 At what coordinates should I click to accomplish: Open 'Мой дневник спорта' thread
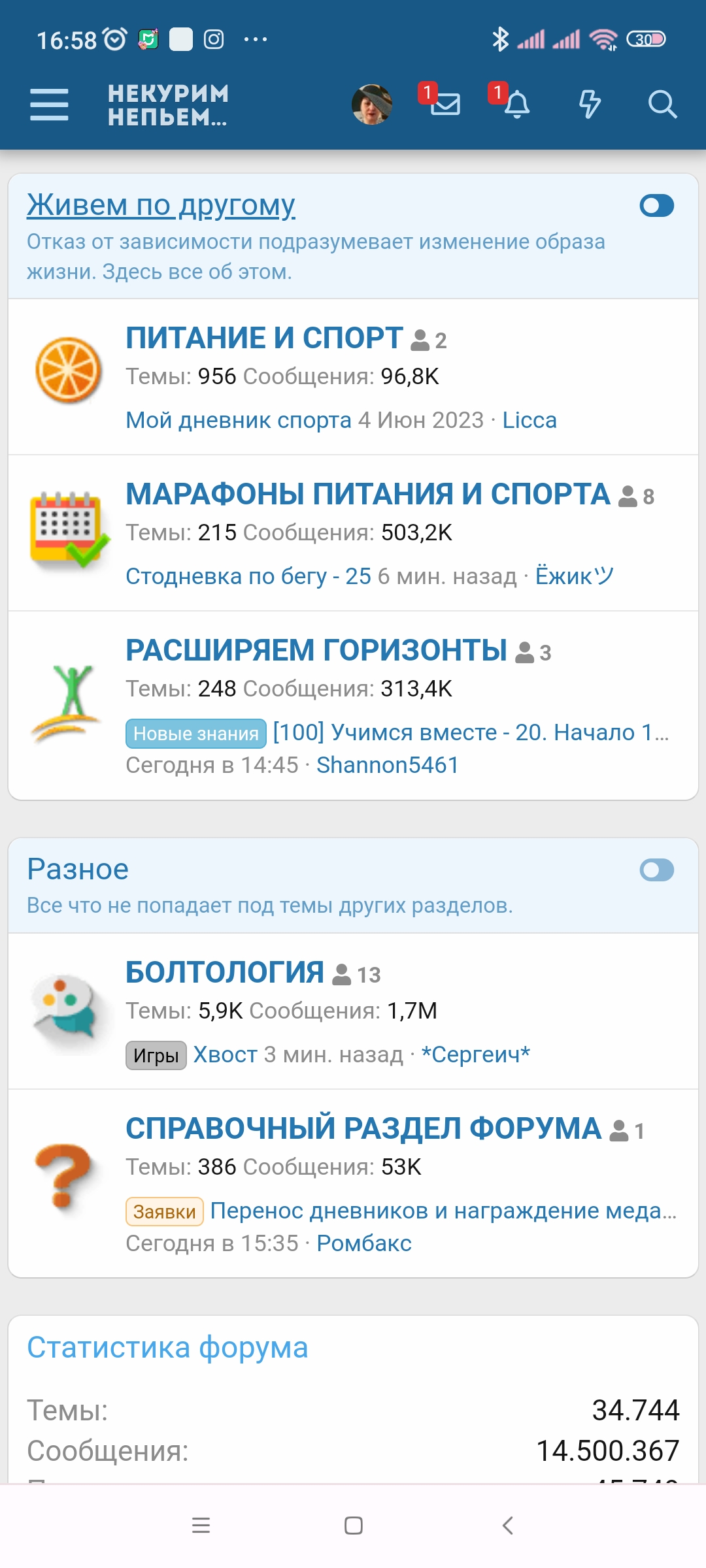pyautogui.click(x=238, y=419)
